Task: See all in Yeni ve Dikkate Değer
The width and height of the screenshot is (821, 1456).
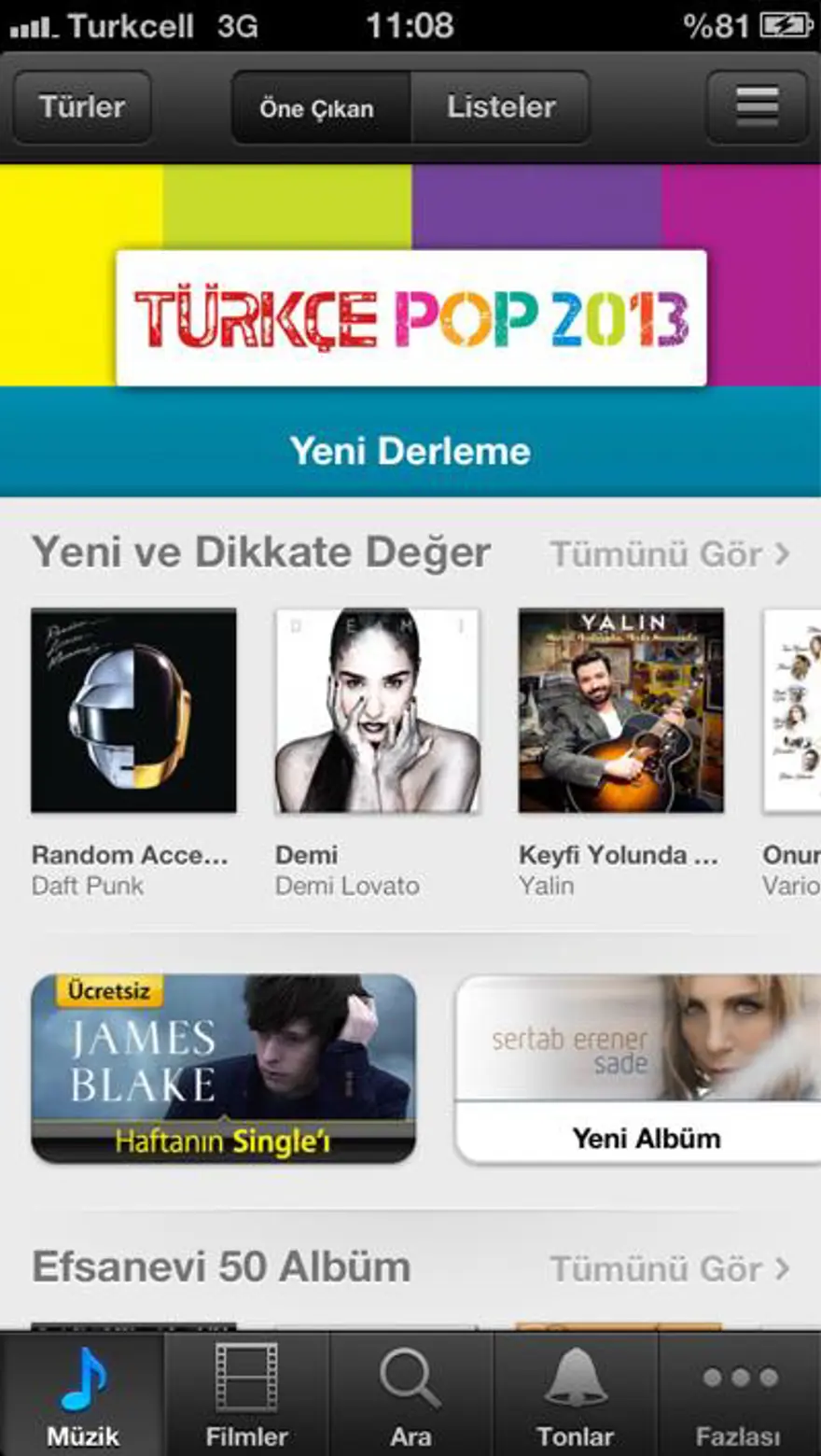Action: coord(670,553)
